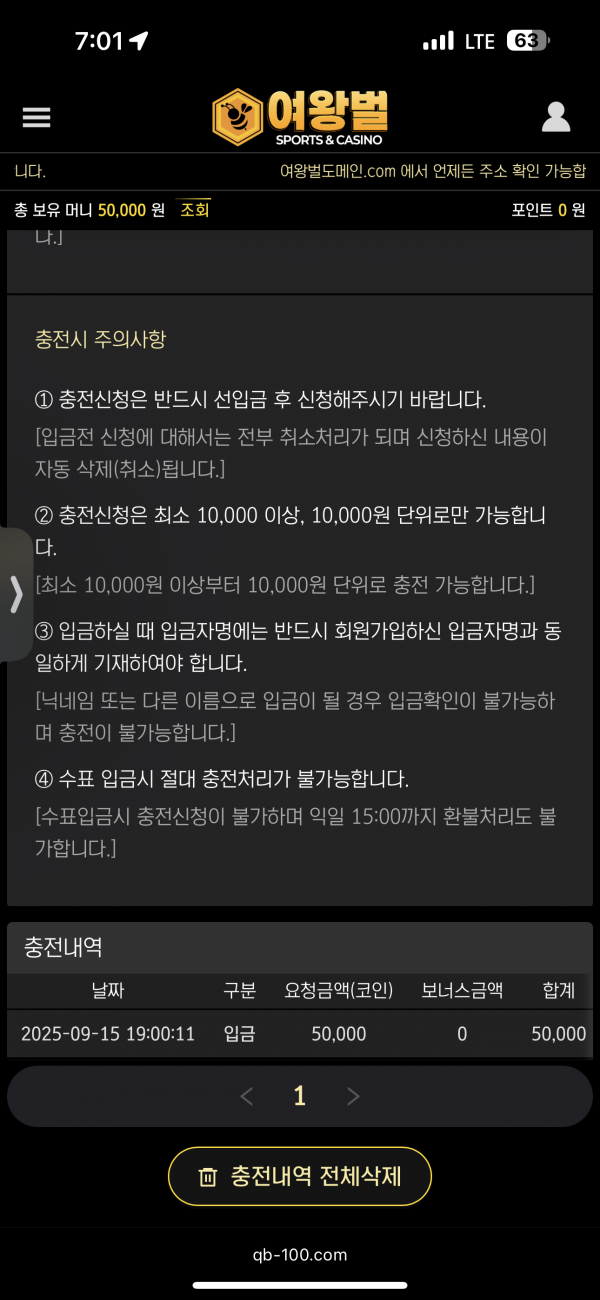Select page 1 in pagination
Screen dimensions: 600x1300
tap(299, 1096)
